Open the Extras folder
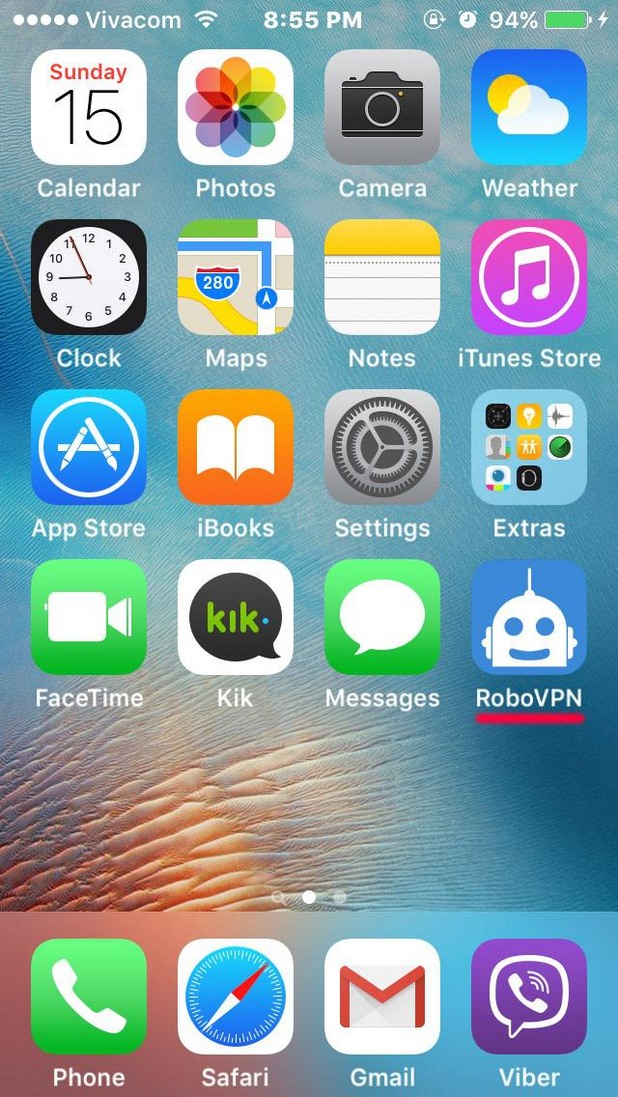The width and height of the screenshot is (618, 1097). (529, 447)
